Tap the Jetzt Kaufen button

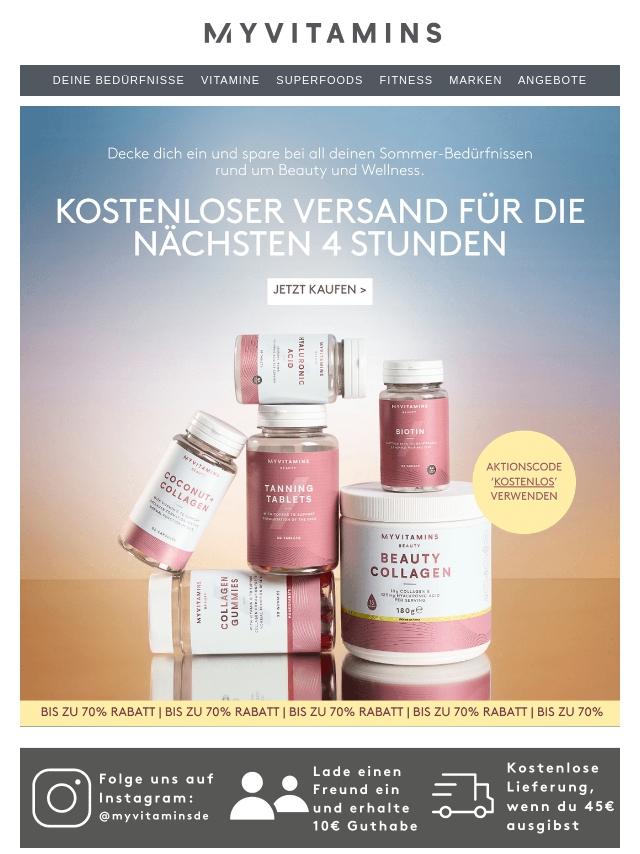pyautogui.click(x=320, y=290)
